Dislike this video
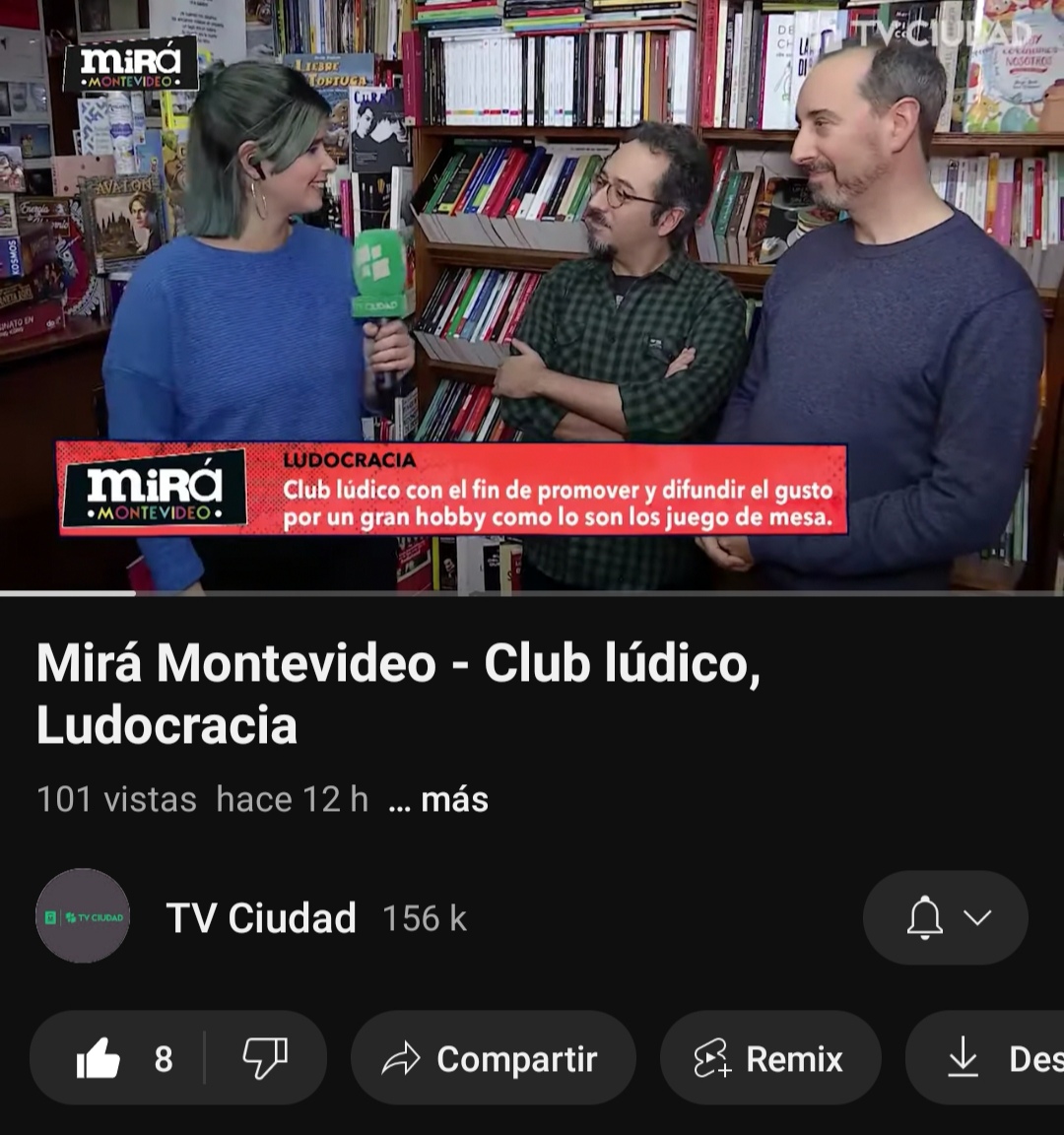The height and width of the screenshot is (1135, 1064). tap(265, 1059)
